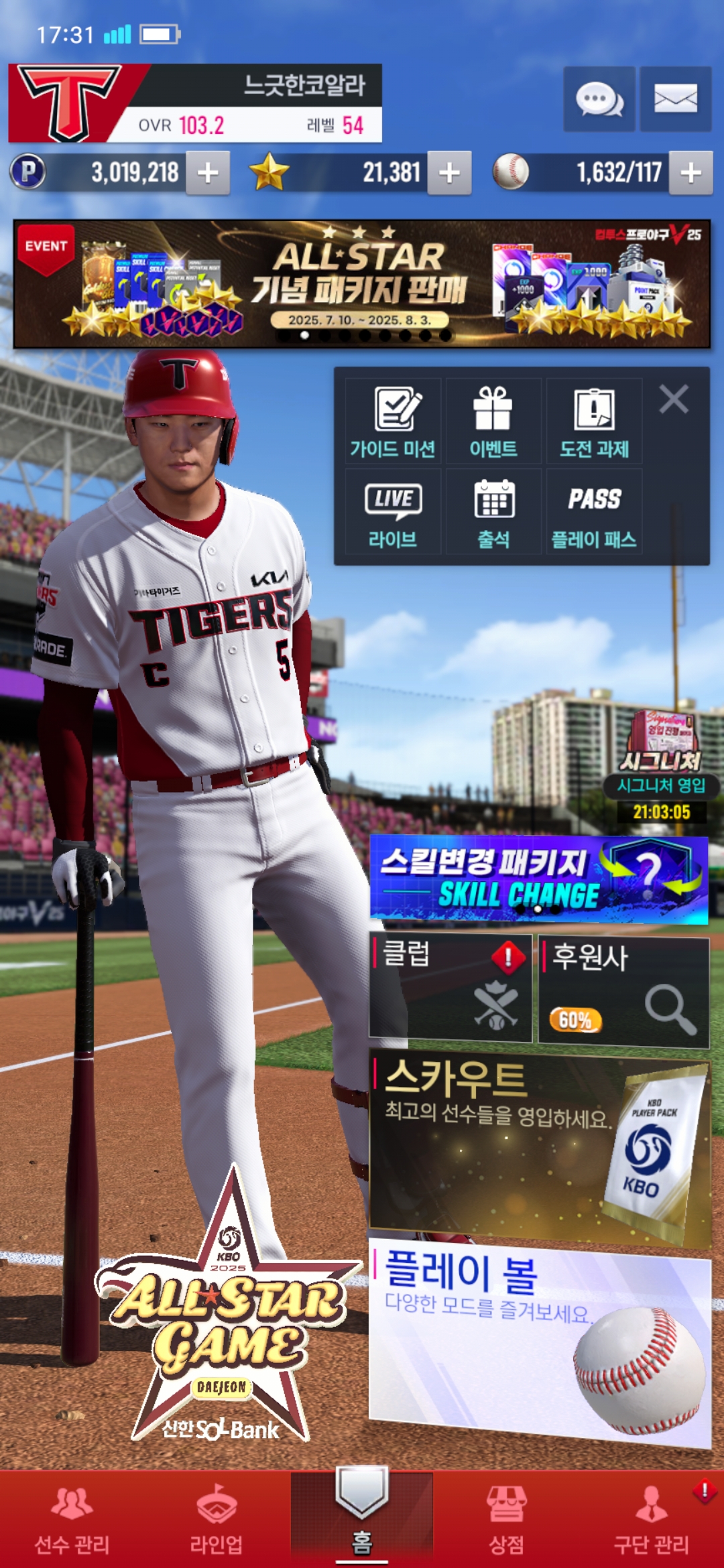Open 도전 과제 challenges
This screenshot has height=1568, width=724.
click(594, 421)
